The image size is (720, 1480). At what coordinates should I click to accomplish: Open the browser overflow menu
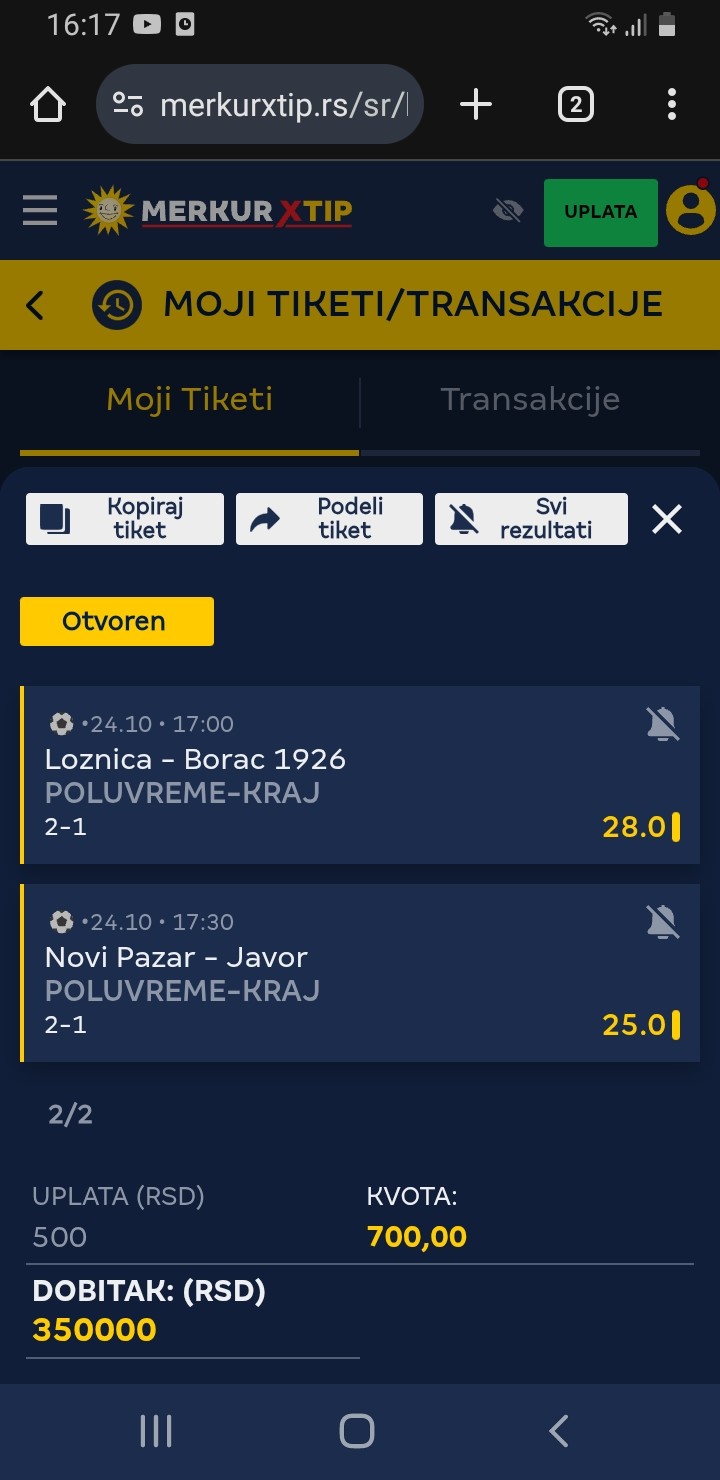(672, 105)
